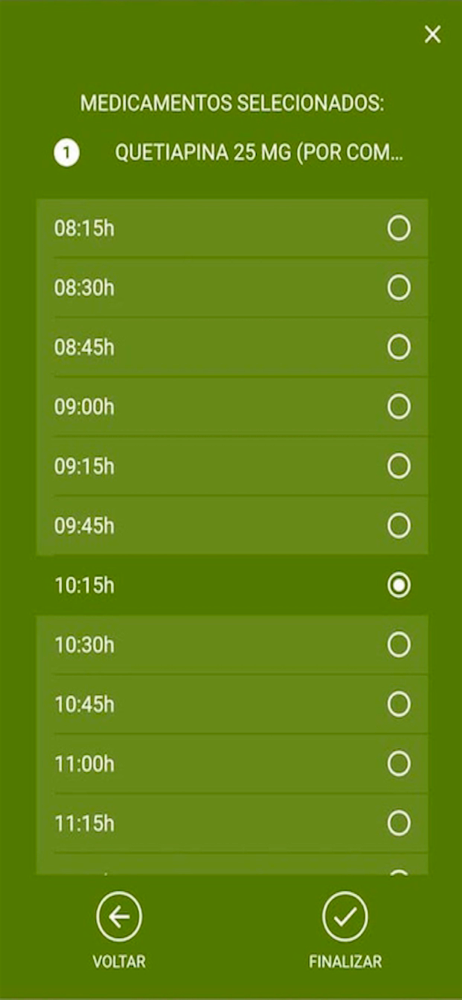Pick 09:45h from the list
462x1000 pixels.
coord(232,526)
